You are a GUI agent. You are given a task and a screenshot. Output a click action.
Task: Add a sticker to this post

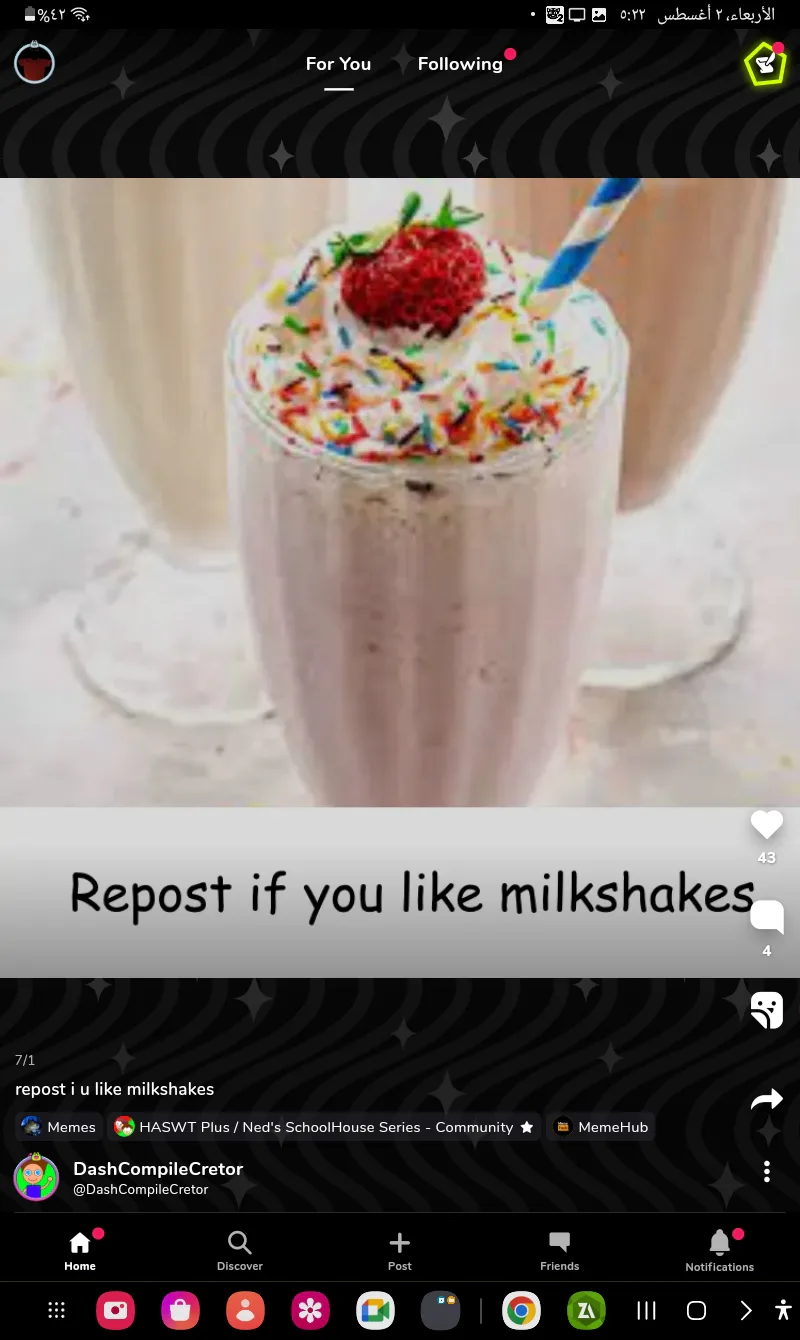[767, 1010]
